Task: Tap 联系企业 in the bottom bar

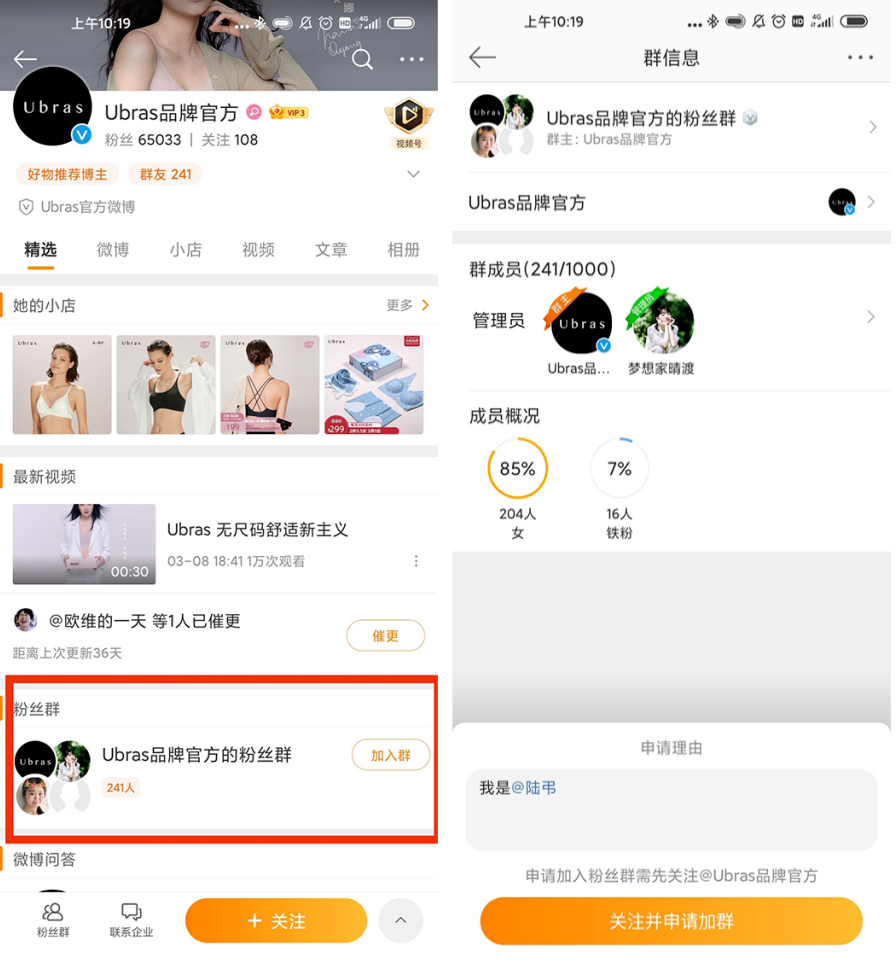Action: tap(131, 920)
